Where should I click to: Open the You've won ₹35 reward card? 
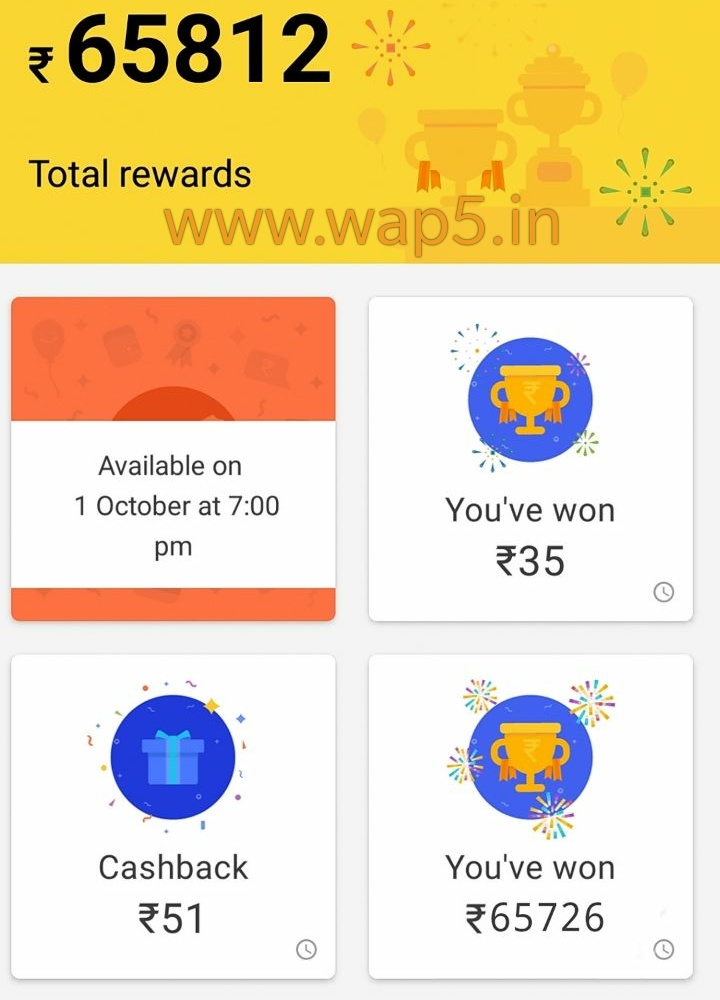[530, 458]
